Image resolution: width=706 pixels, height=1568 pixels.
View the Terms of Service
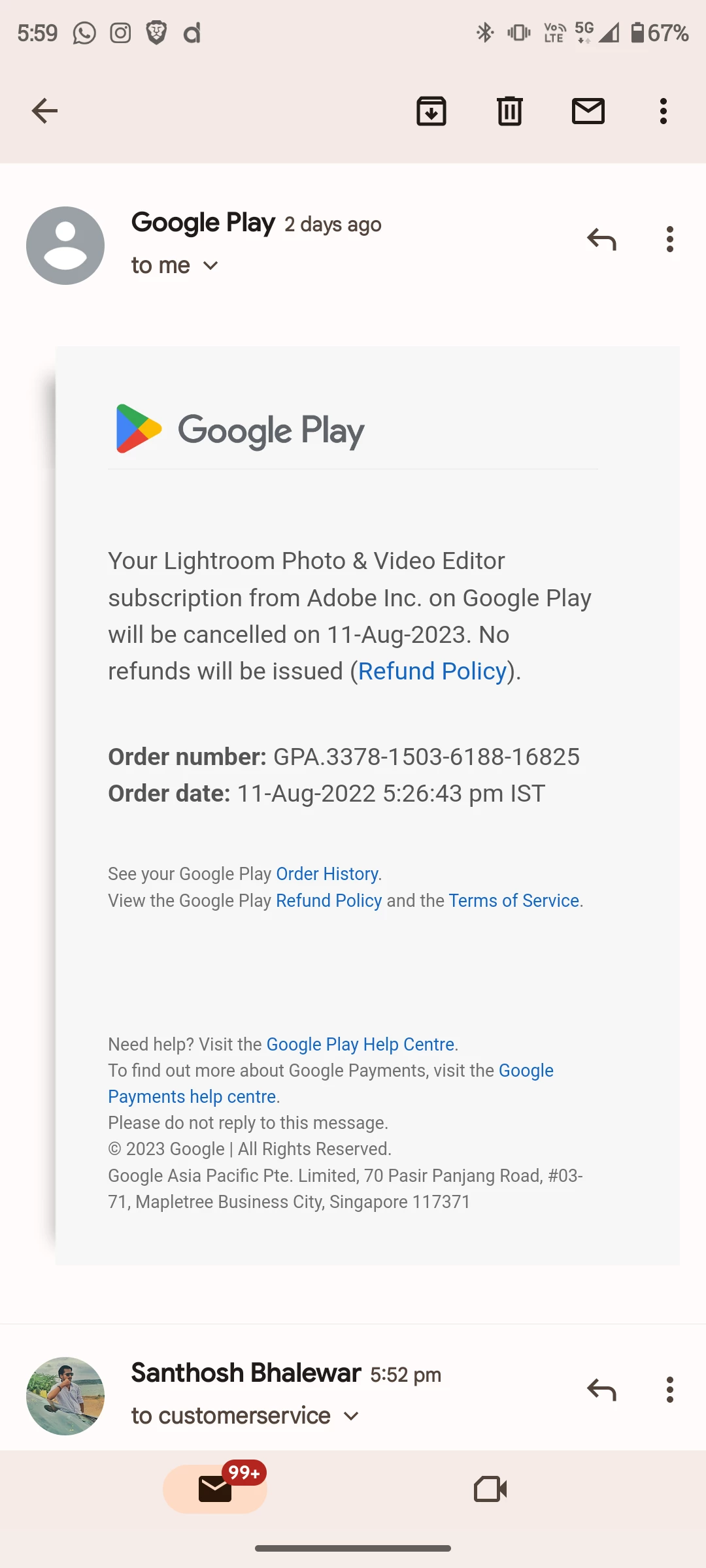tap(514, 901)
